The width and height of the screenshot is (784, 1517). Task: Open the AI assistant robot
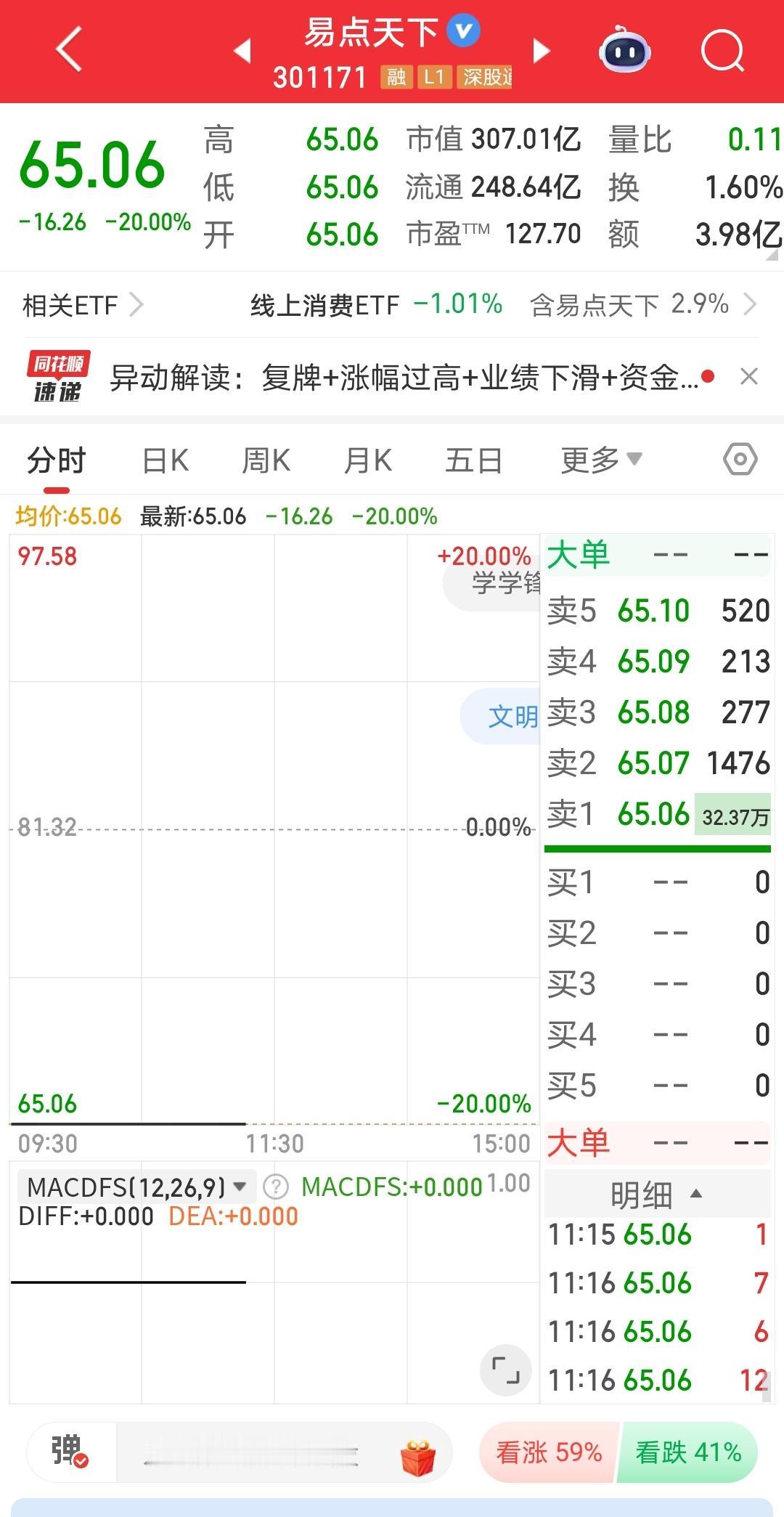pyautogui.click(x=626, y=51)
